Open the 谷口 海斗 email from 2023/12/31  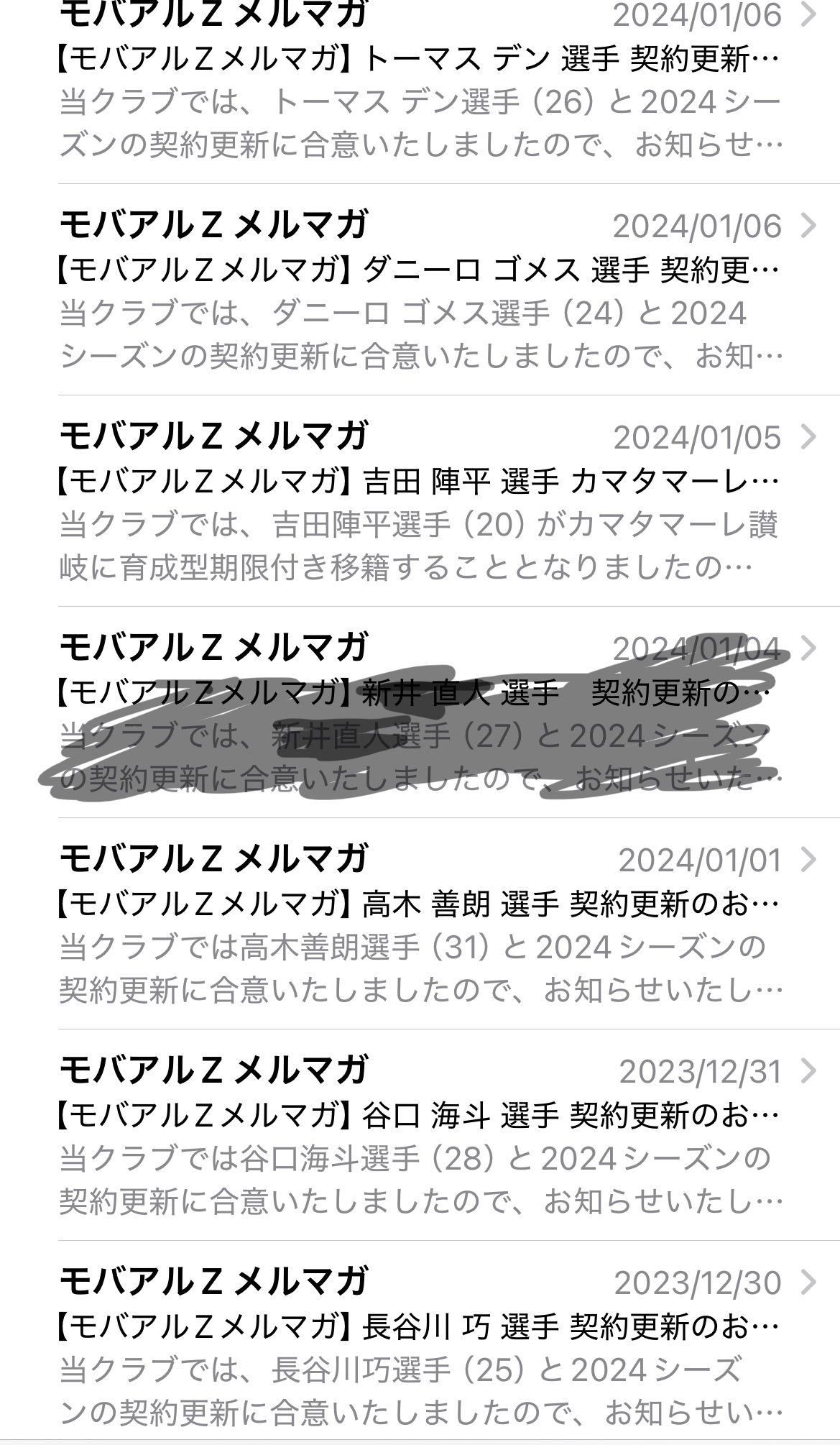[420, 1134]
